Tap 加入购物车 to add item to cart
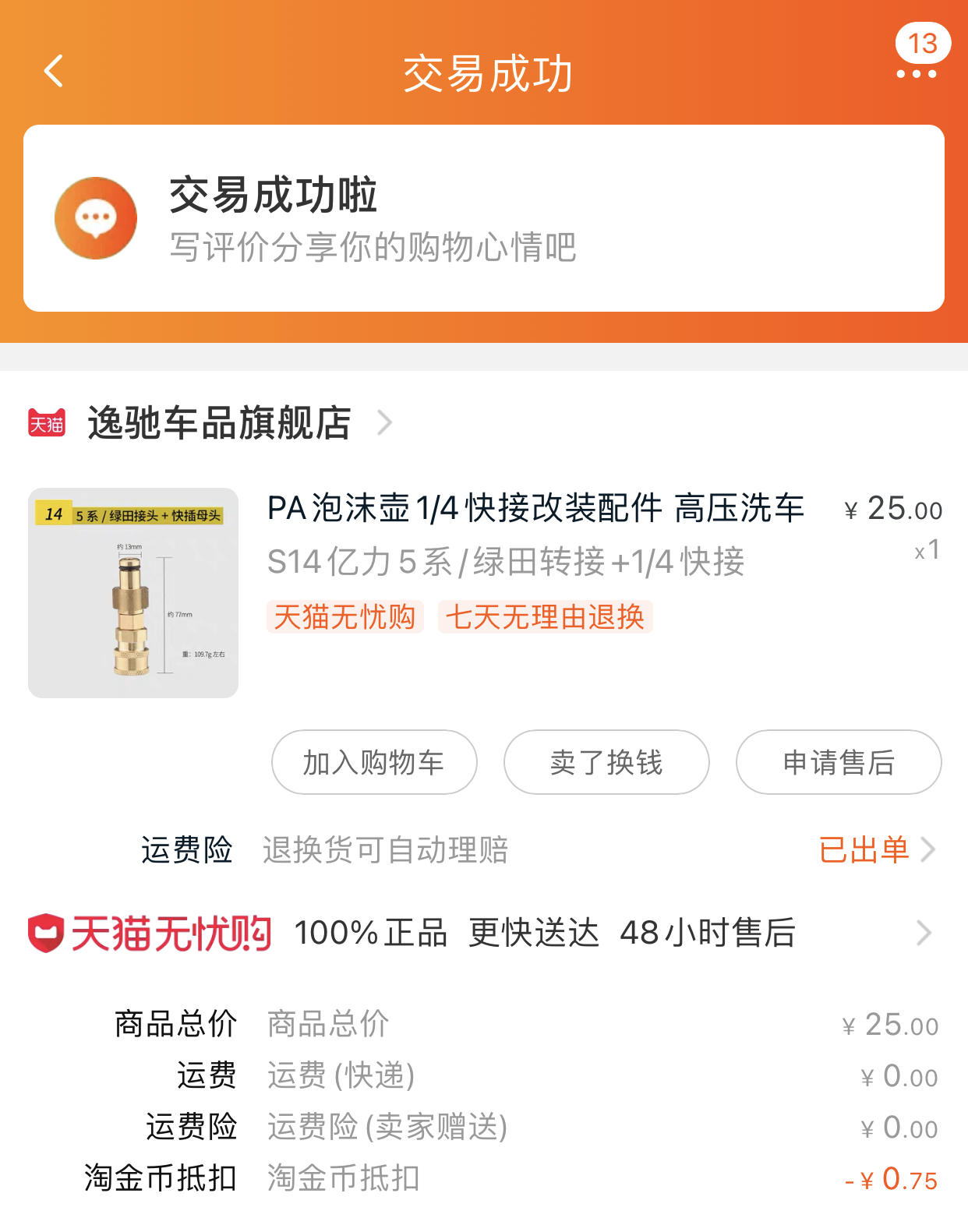Viewport: 968px width, 1232px height. point(373,762)
